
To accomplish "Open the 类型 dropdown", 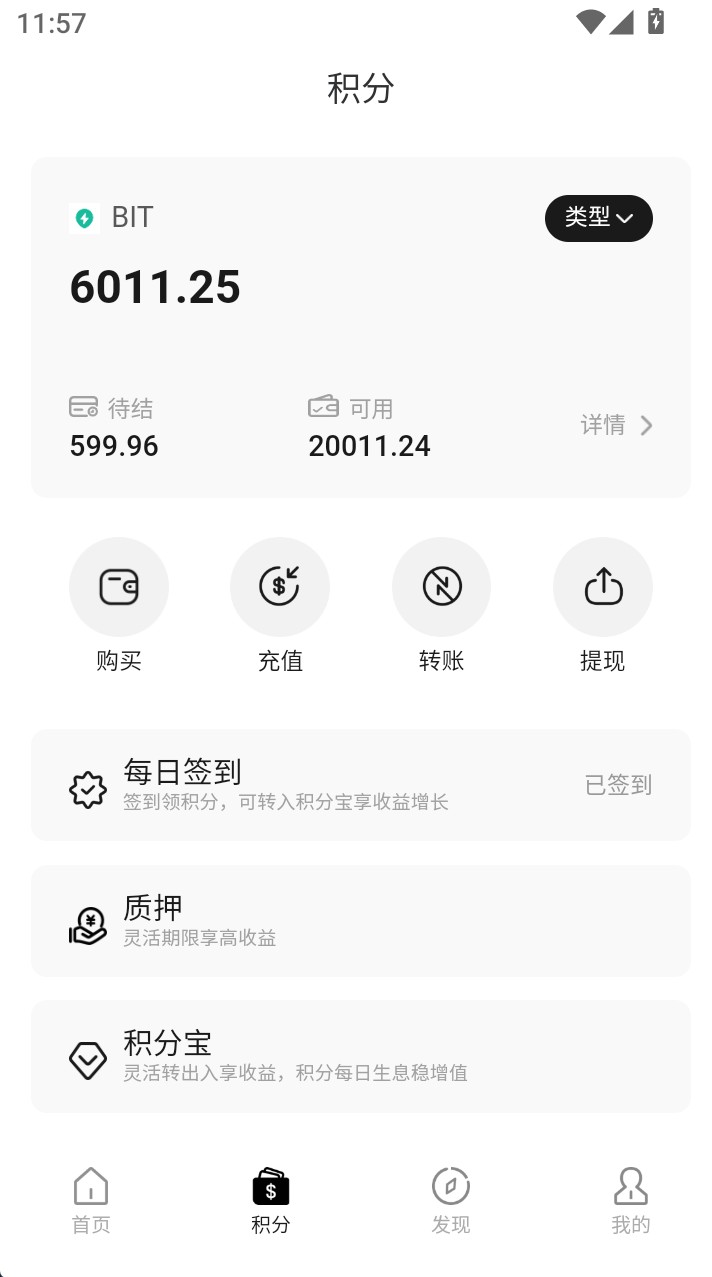I will 598,218.
